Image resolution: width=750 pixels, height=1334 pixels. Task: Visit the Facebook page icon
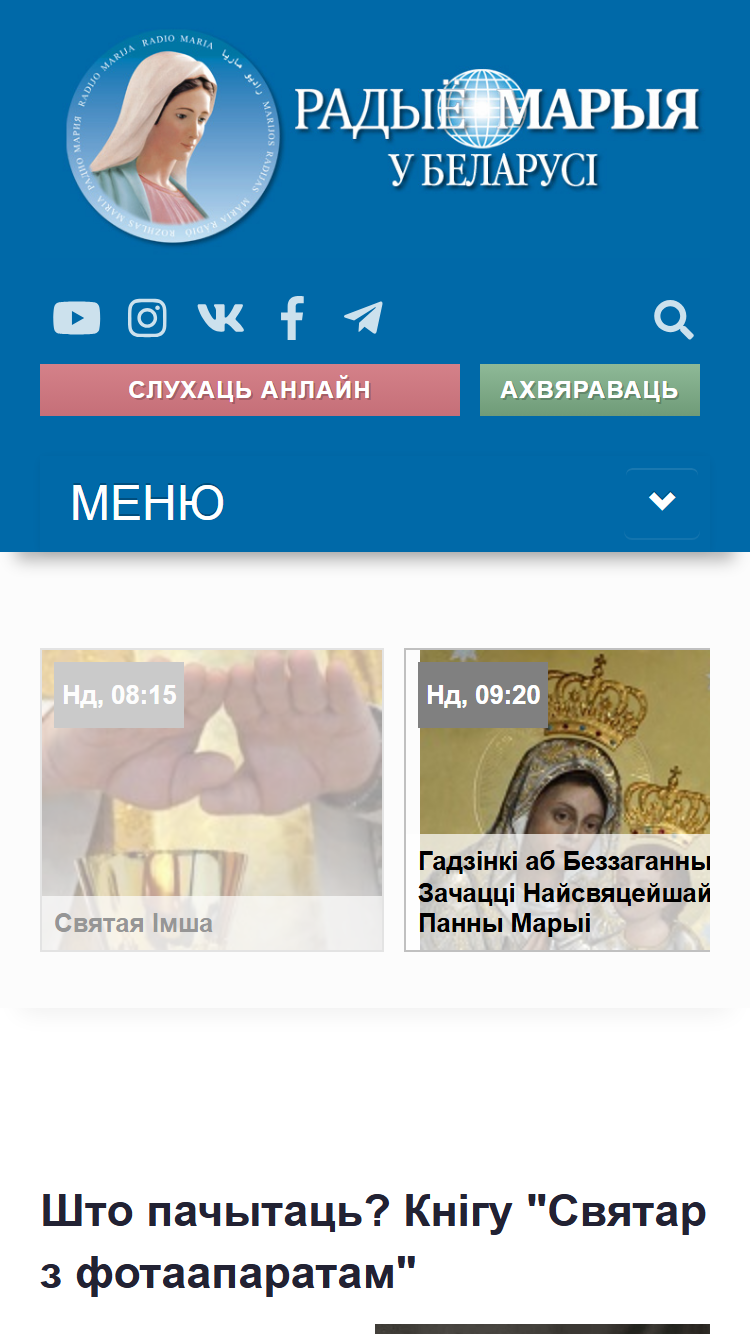(292, 319)
